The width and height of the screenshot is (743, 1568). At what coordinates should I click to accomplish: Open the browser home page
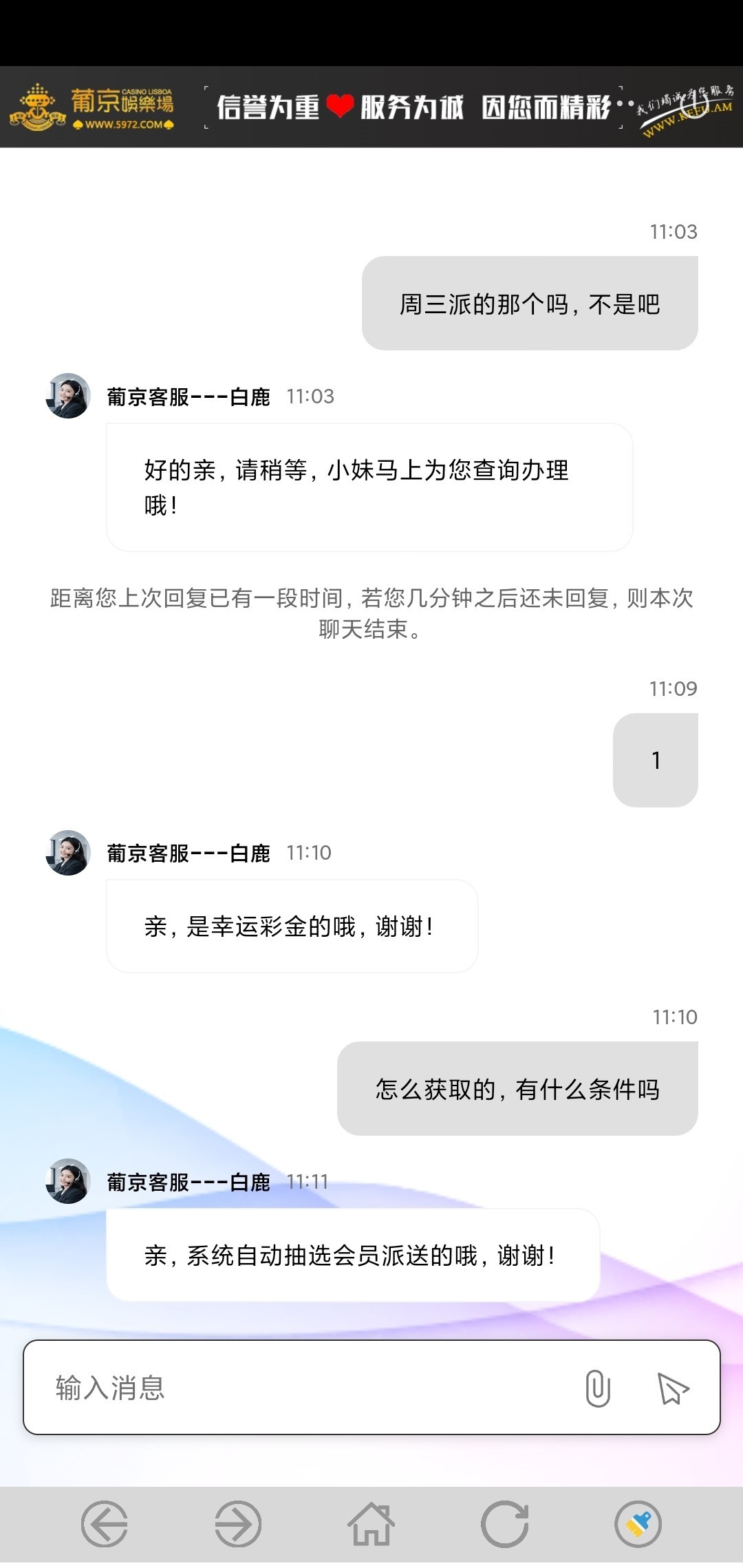[x=371, y=1524]
